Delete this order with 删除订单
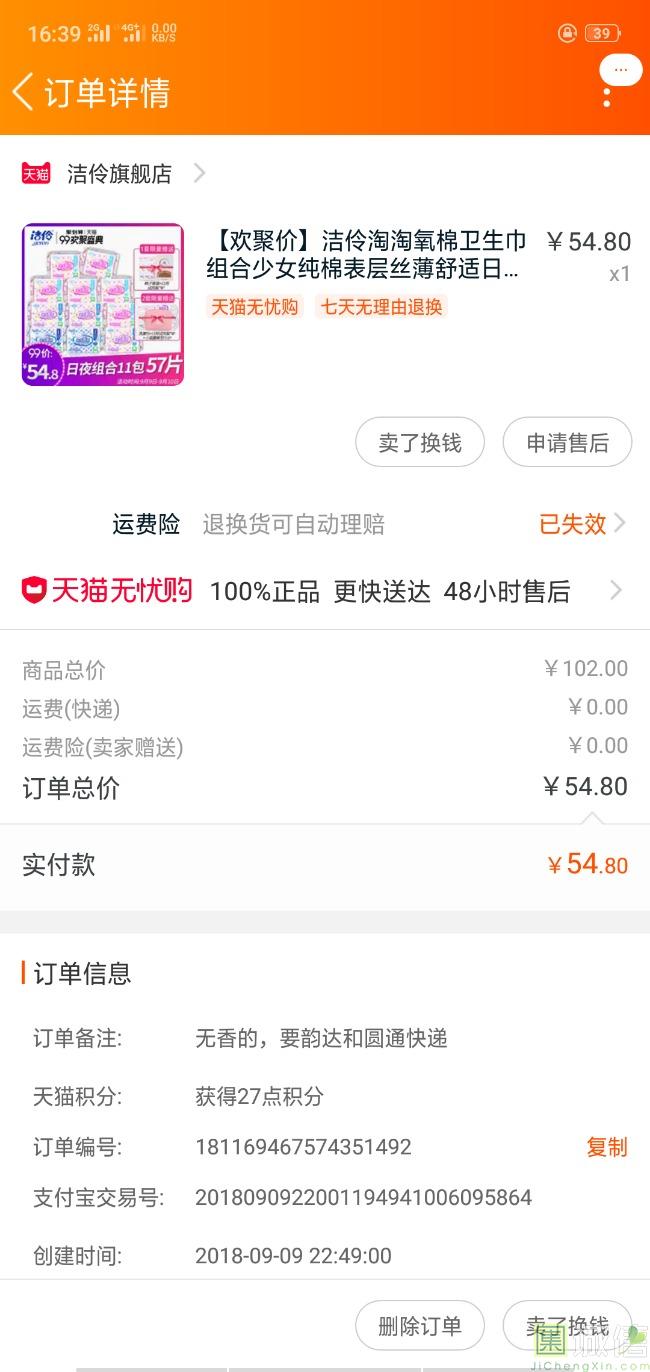650x1372 pixels. click(420, 1326)
